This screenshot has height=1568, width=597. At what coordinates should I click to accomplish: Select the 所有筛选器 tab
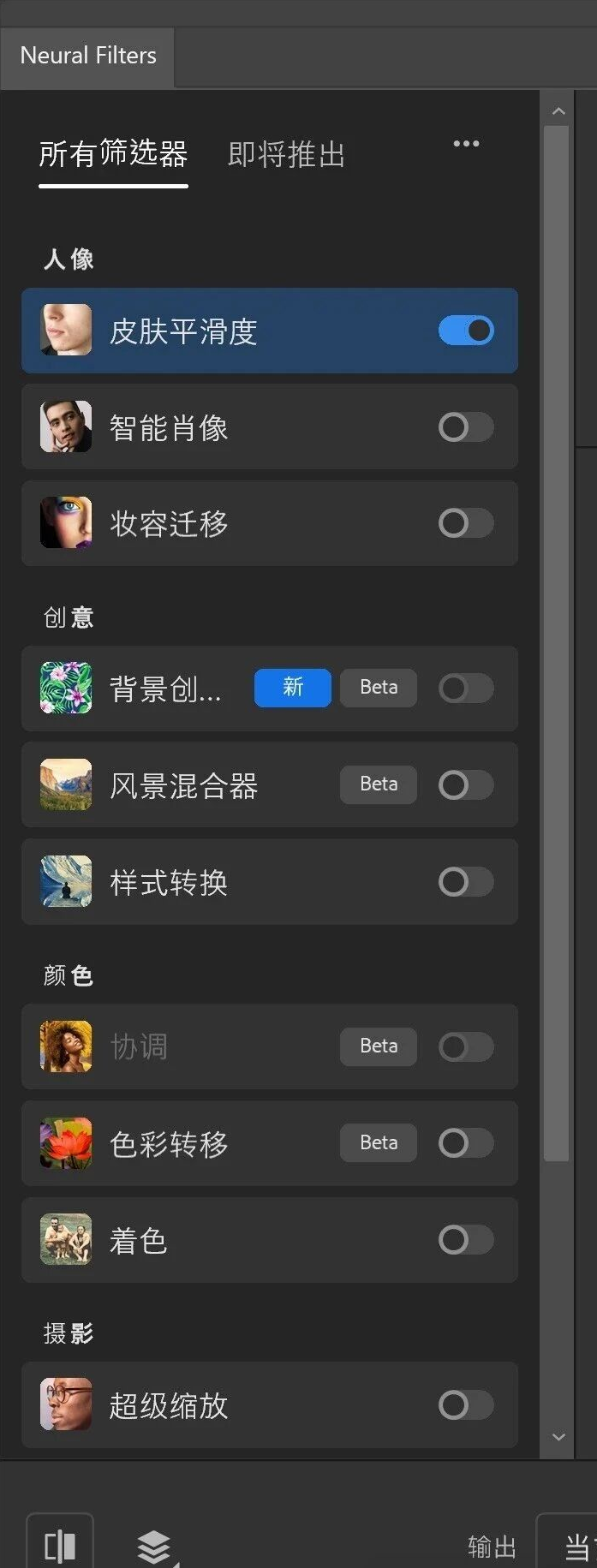[x=113, y=155]
